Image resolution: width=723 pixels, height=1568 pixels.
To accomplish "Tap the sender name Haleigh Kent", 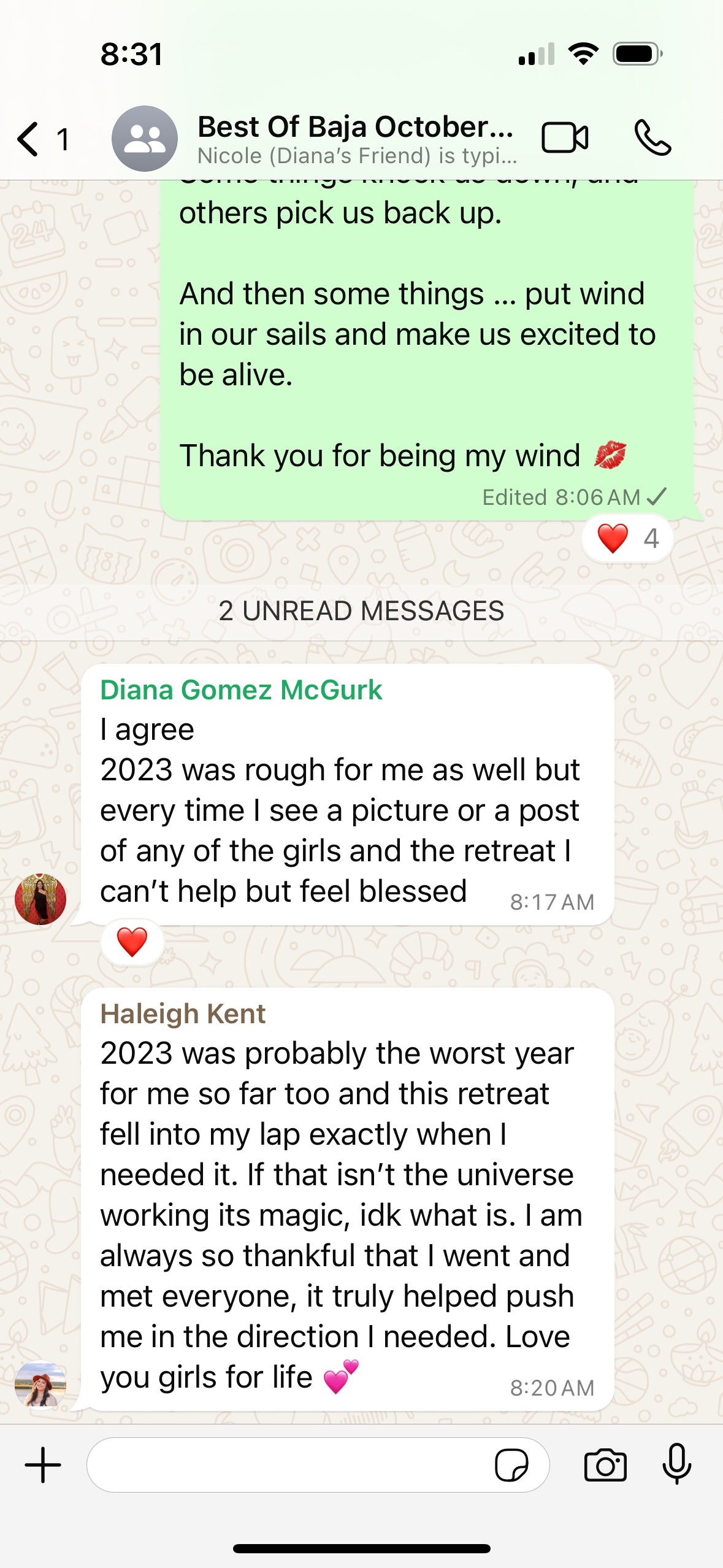I will point(183,1014).
